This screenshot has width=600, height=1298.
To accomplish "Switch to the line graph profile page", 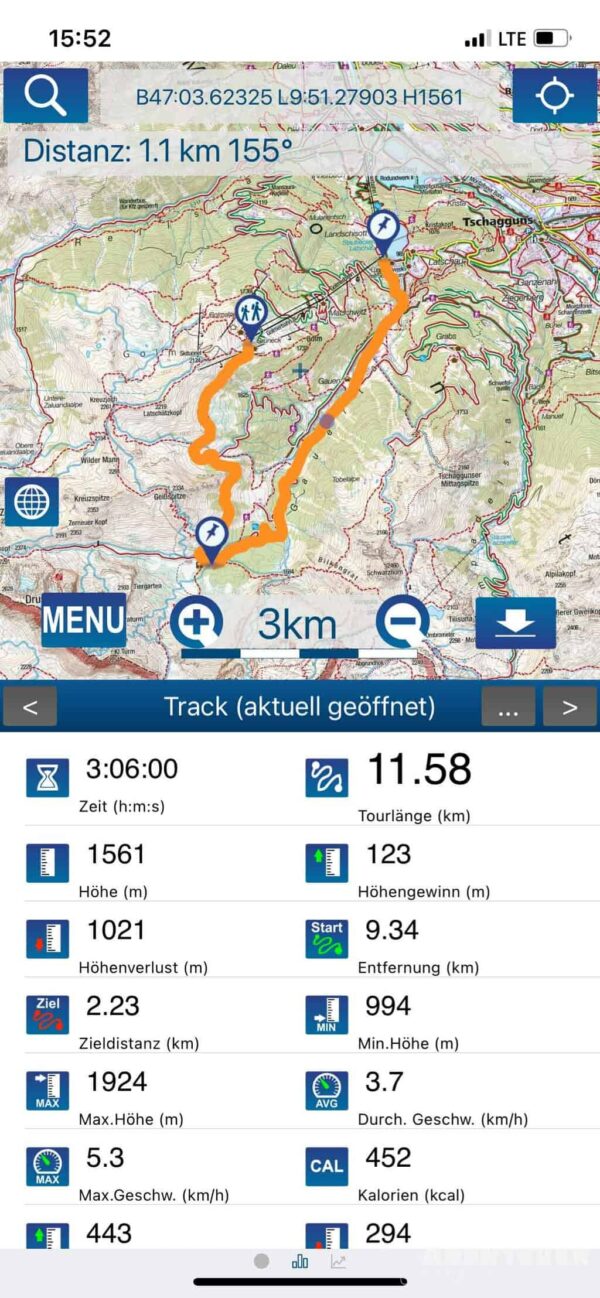I will click(339, 1261).
